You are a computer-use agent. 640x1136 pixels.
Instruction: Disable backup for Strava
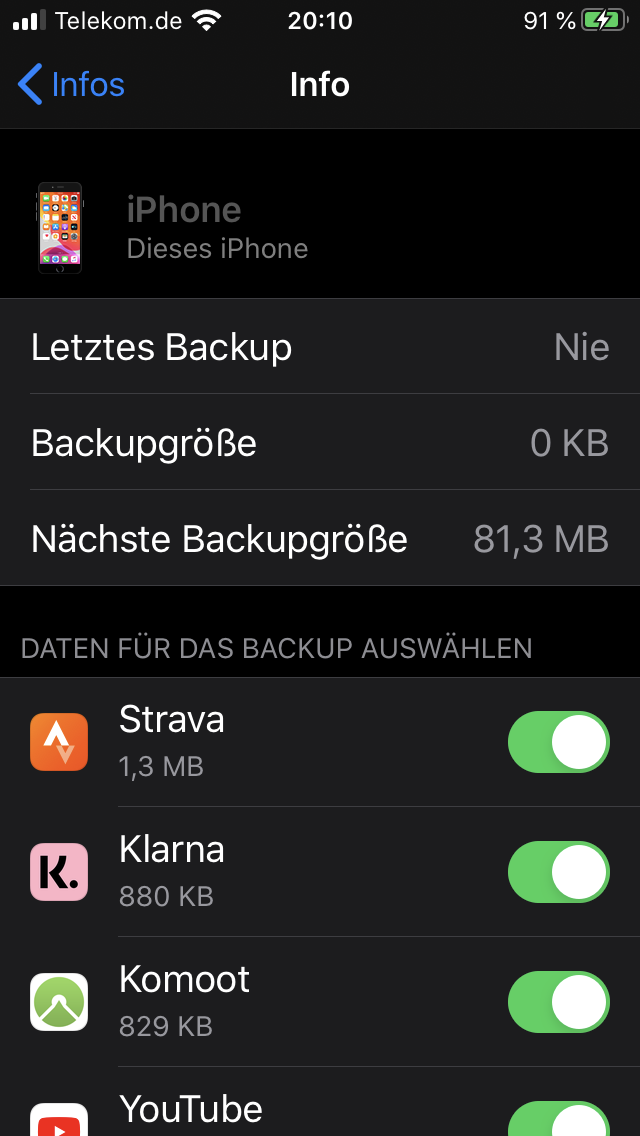click(x=558, y=742)
